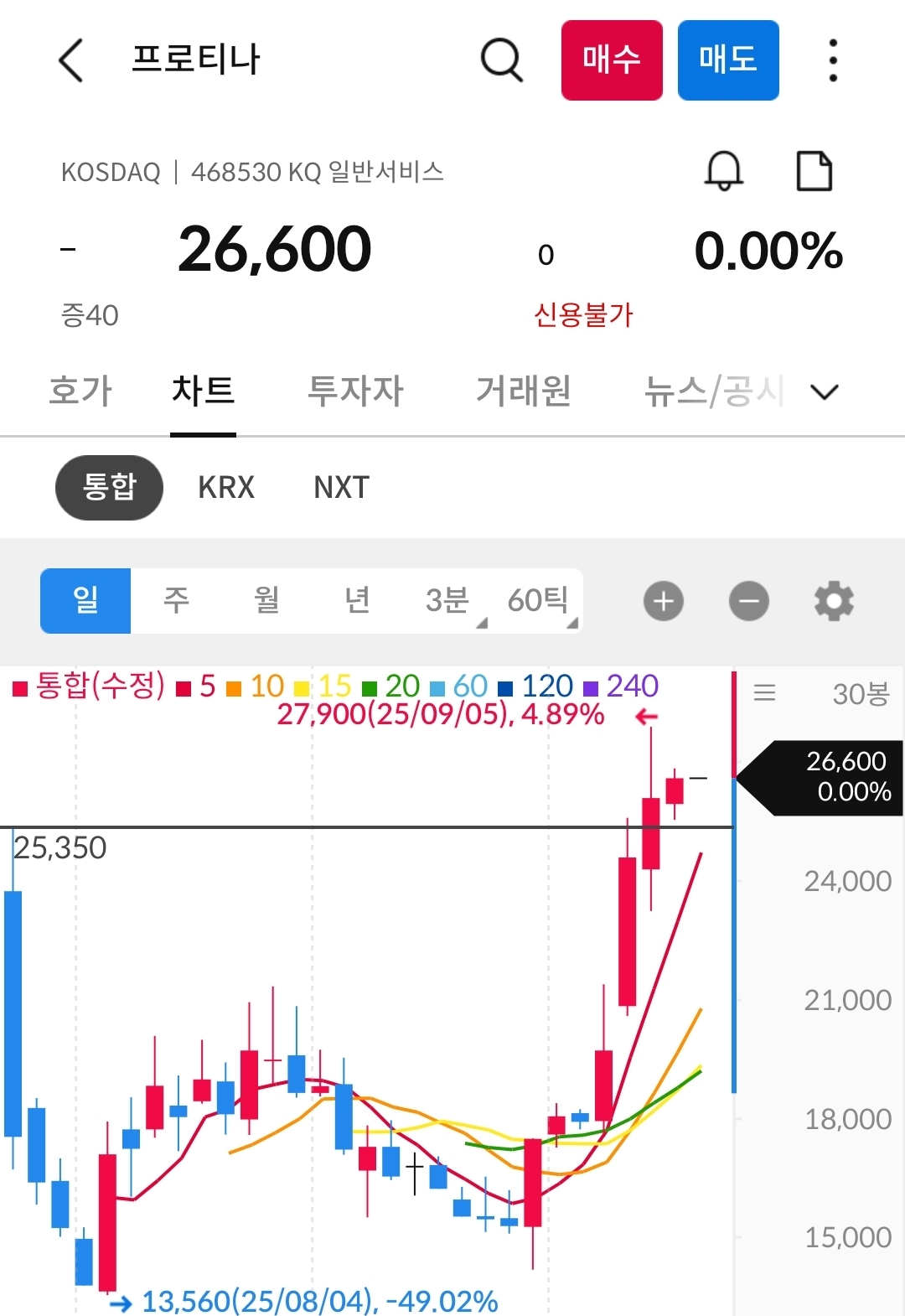This screenshot has height=1316, width=905.
Task: Switch to the 투자자 tab
Action: (355, 391)
